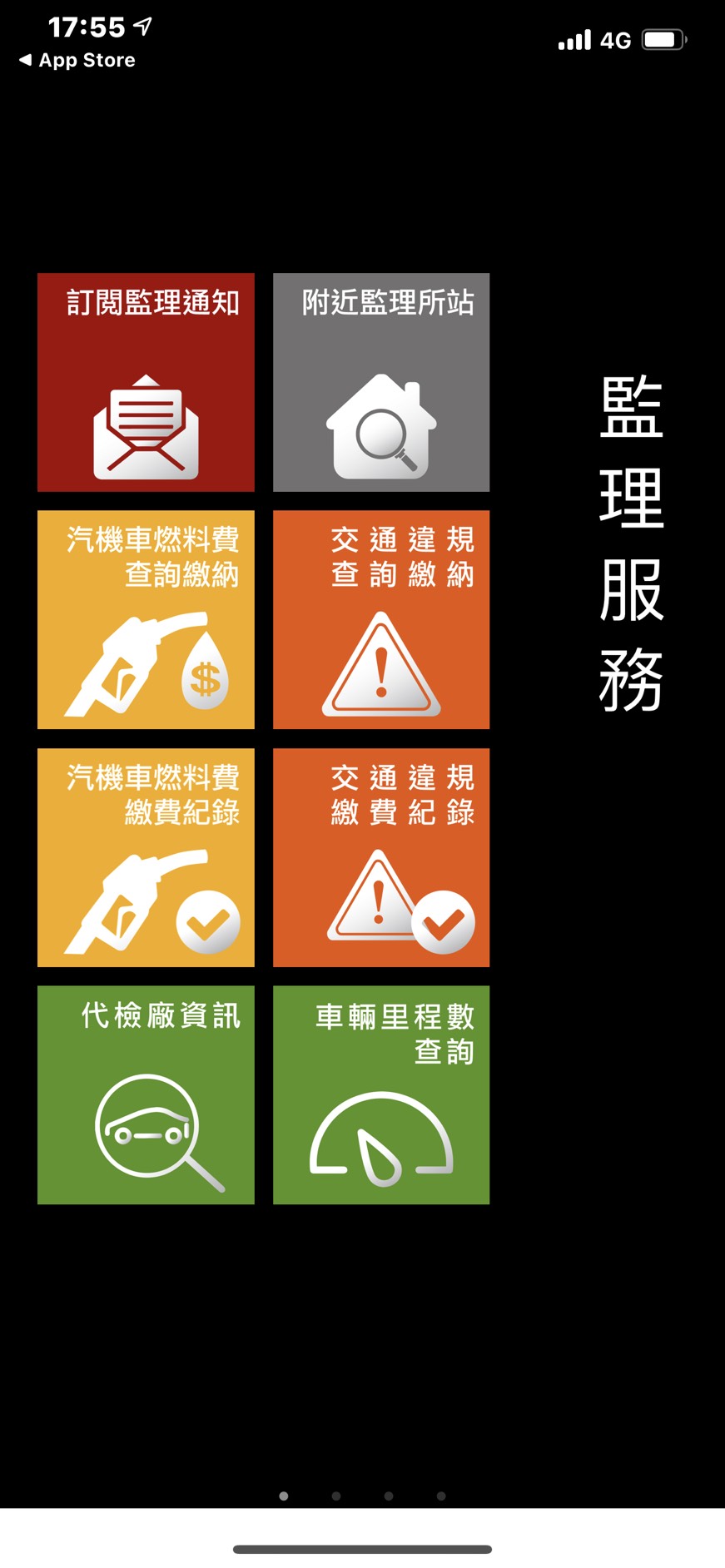Open 汽機車燃料費查詢繳納 tile
The image size is (725, 1568).
tap(146, 619)
